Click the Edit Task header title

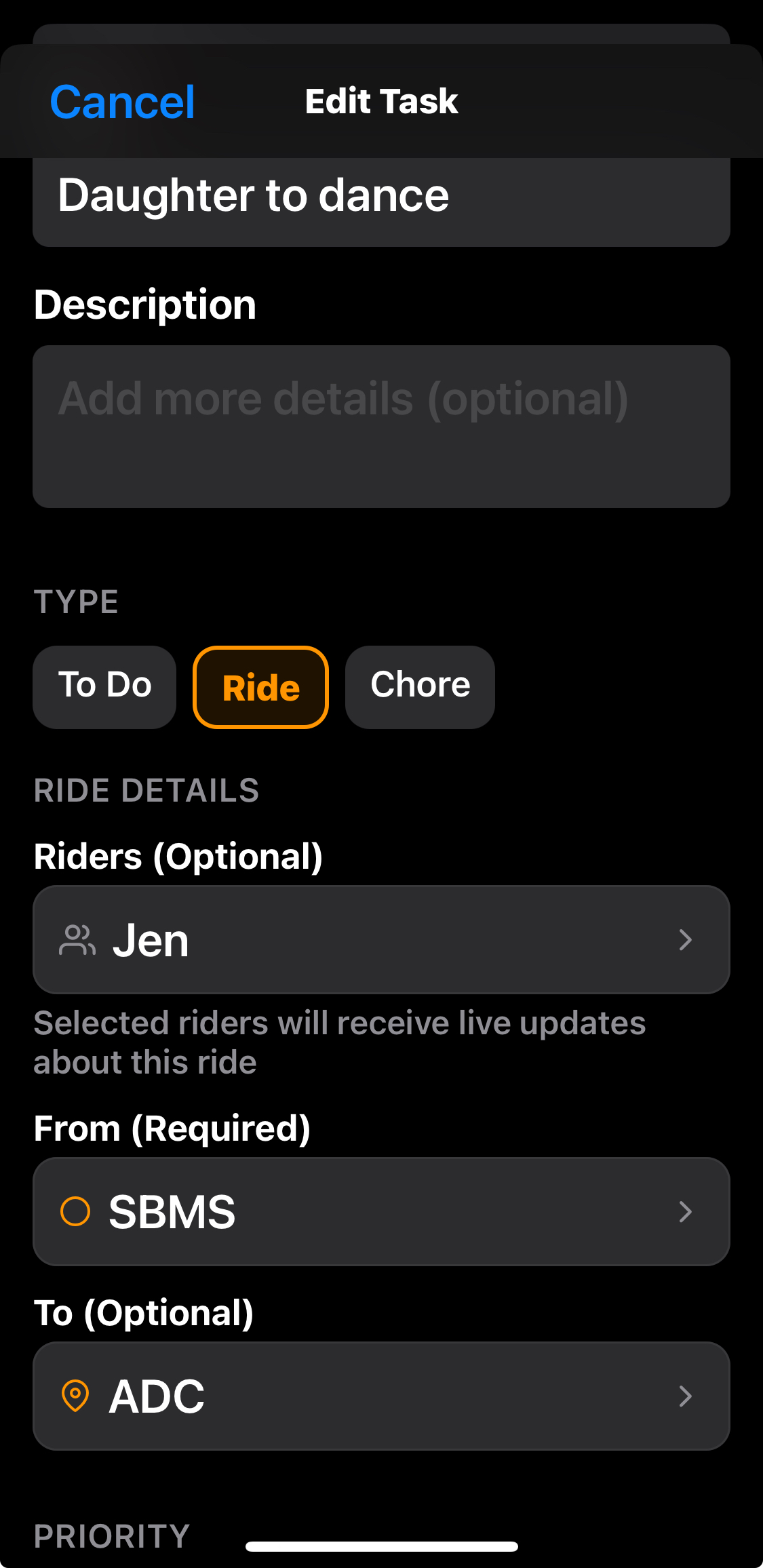381,101
